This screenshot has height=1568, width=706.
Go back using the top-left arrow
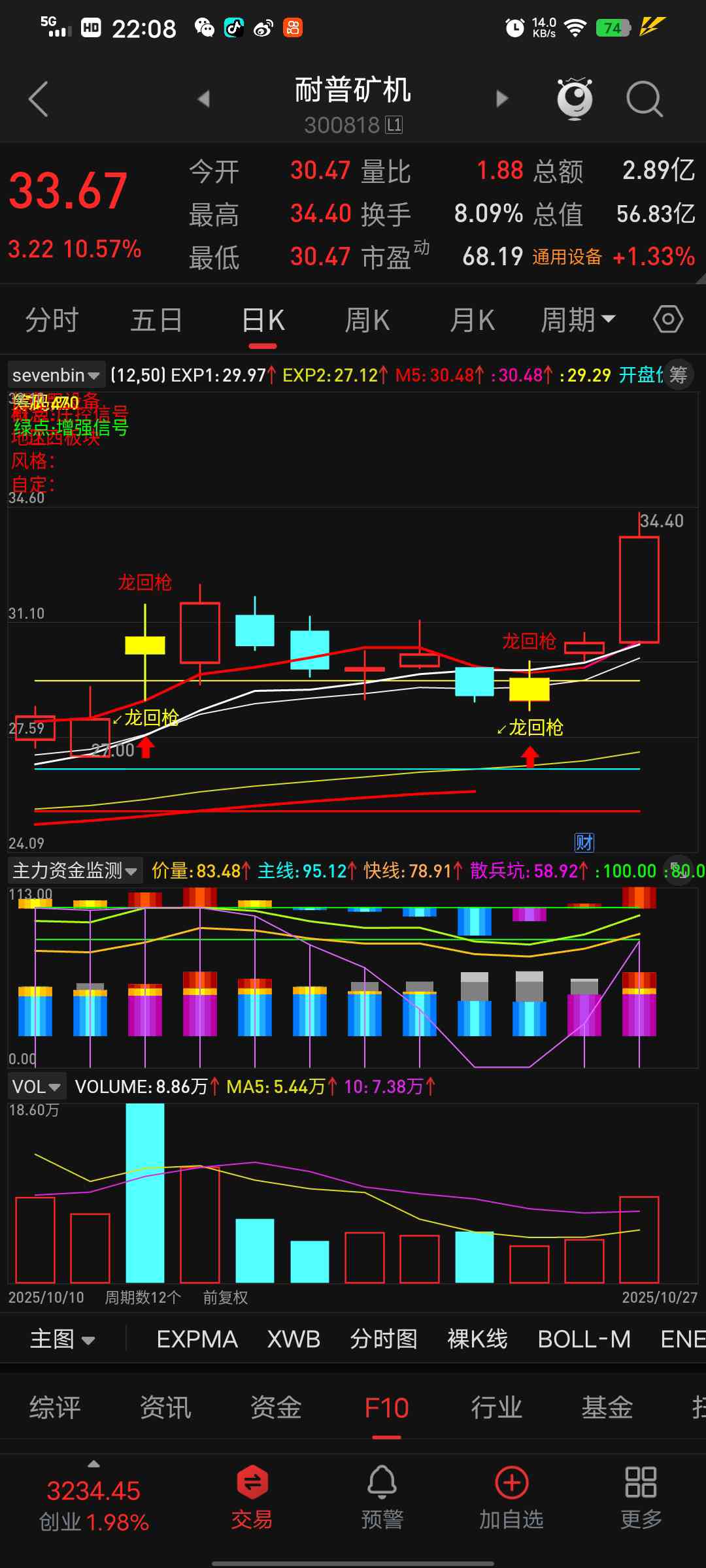click(x=39, y=99)
